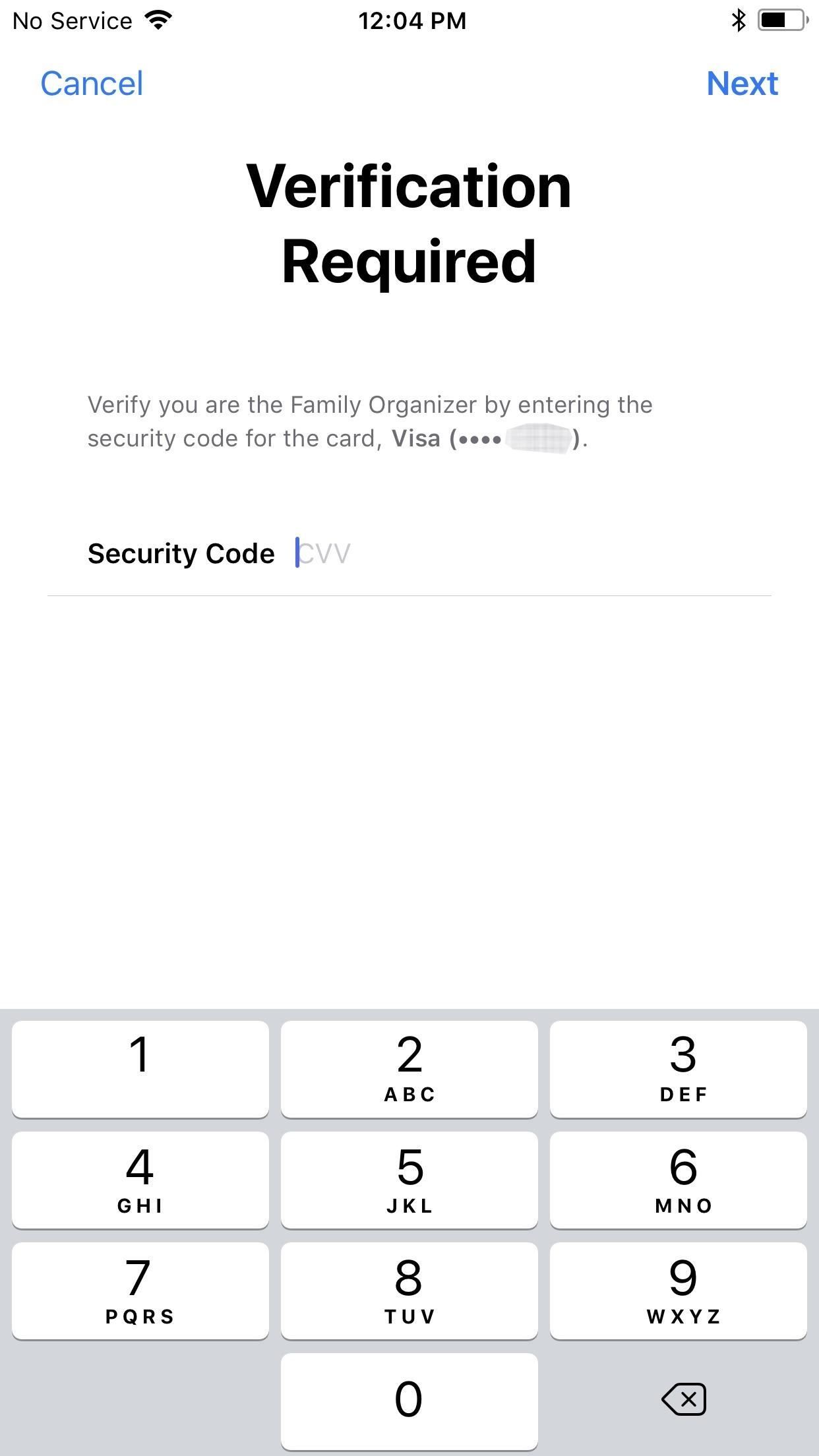
Task: Tap the 9 WXYZ key
Action: point(678,1290)
